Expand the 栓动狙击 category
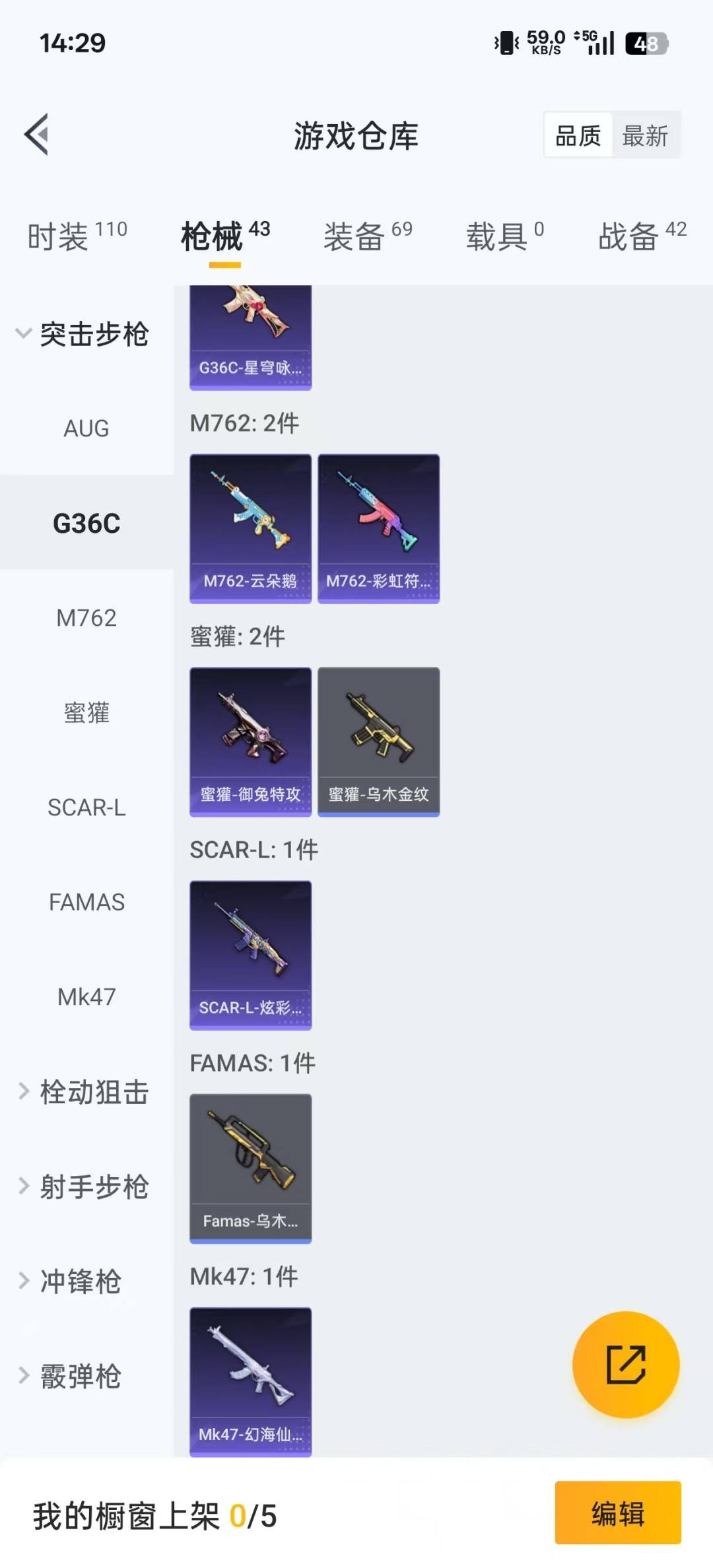 83,1092
